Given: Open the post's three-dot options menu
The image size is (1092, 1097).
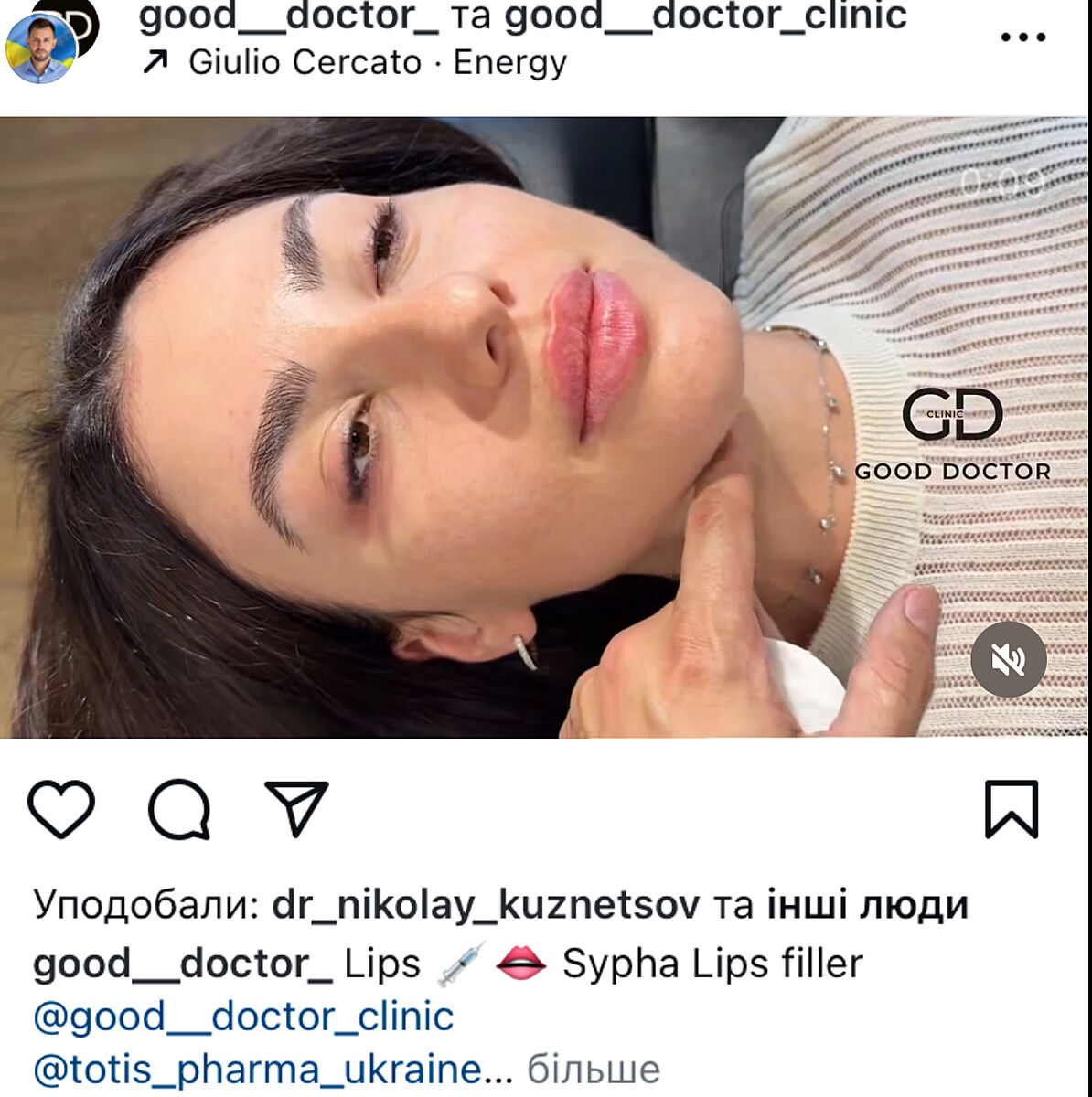Looking at the screenshot, I should pyautogui.click(x=1022, y=37).
